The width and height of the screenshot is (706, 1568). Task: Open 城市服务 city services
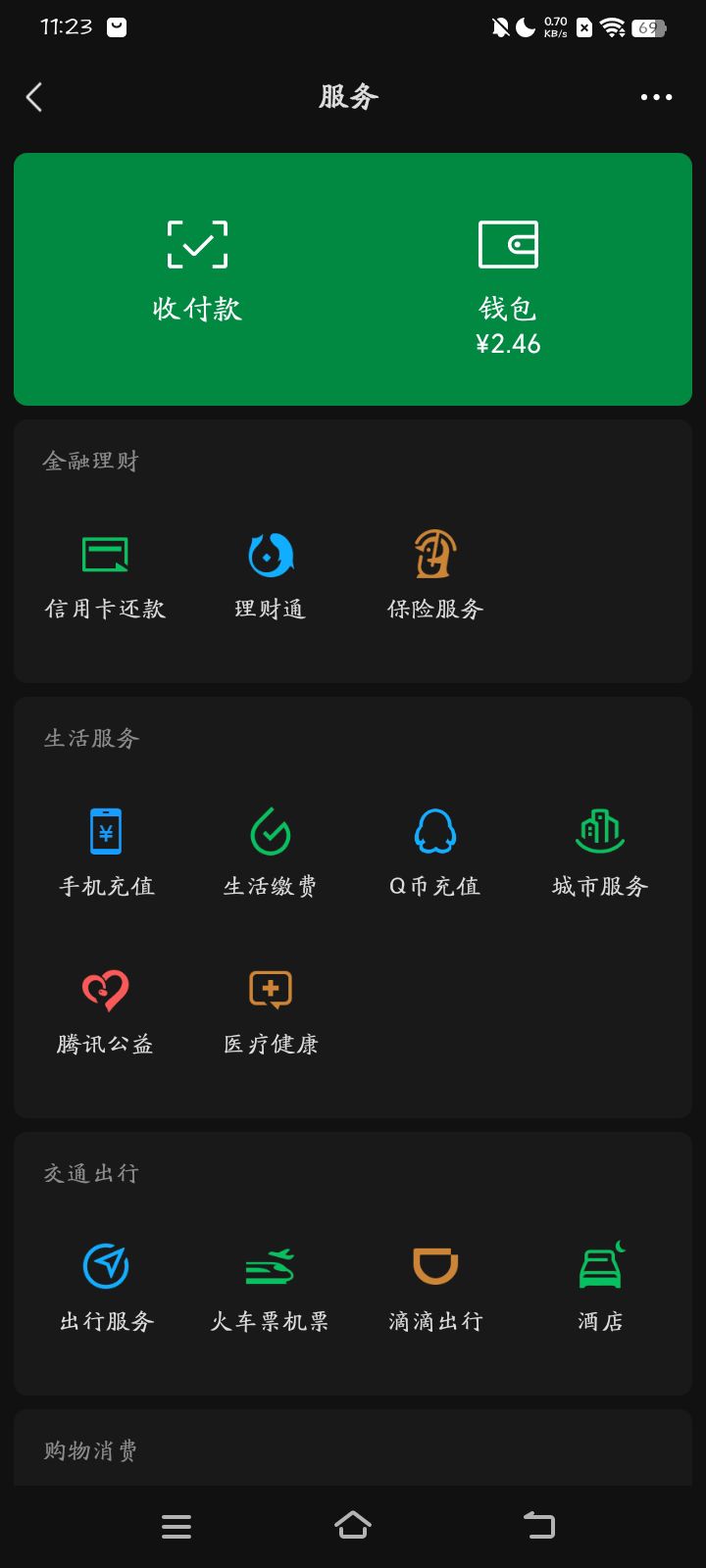click(600, 855)
